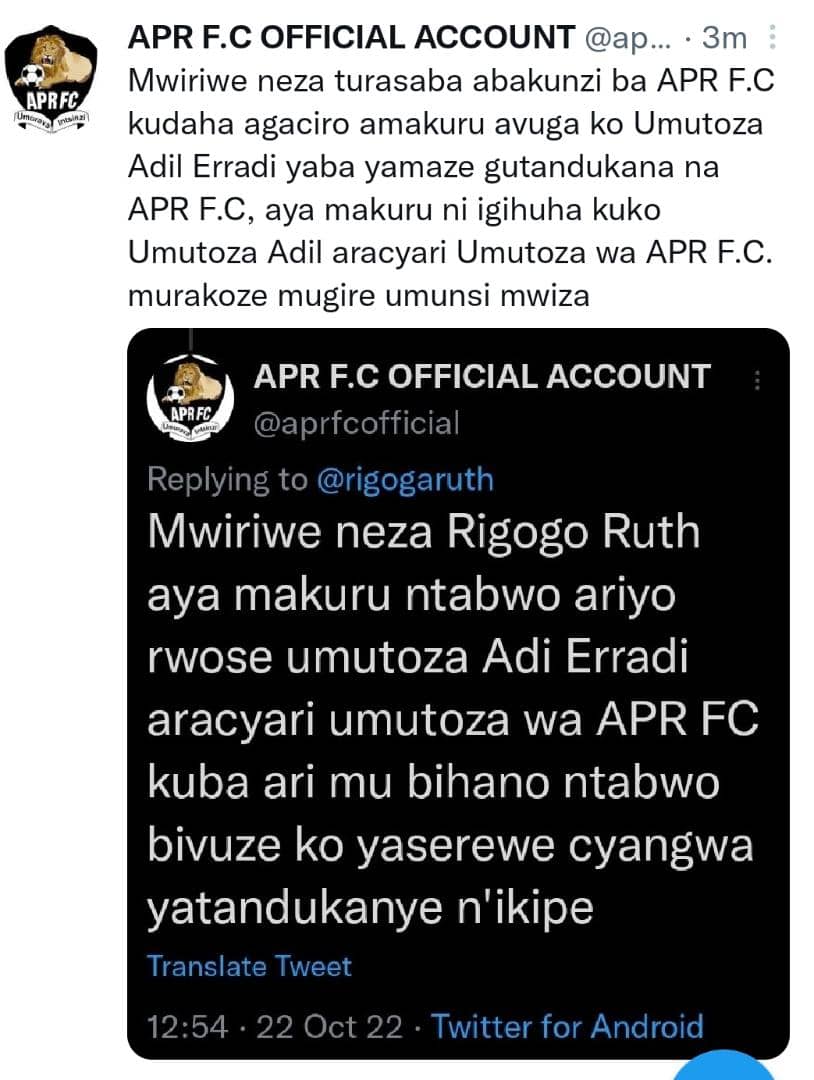Open the tweet's overflow menu

pos(772,38)
